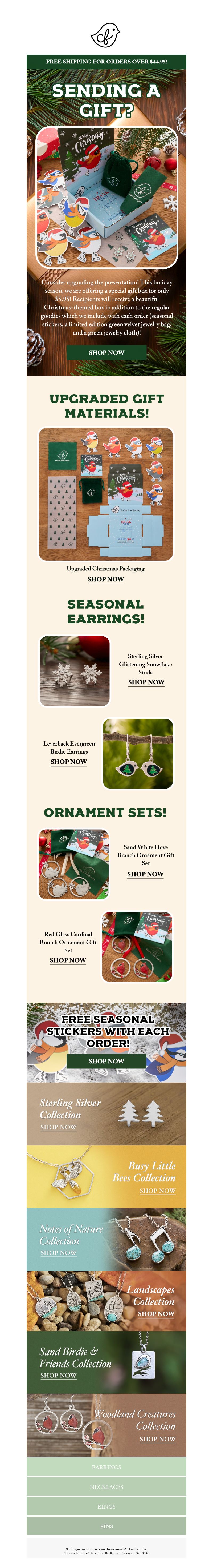Screen dimensions: 213x1568
Task: Shop the Sand White Dove Ornament Set
Action: click(145, 874)
